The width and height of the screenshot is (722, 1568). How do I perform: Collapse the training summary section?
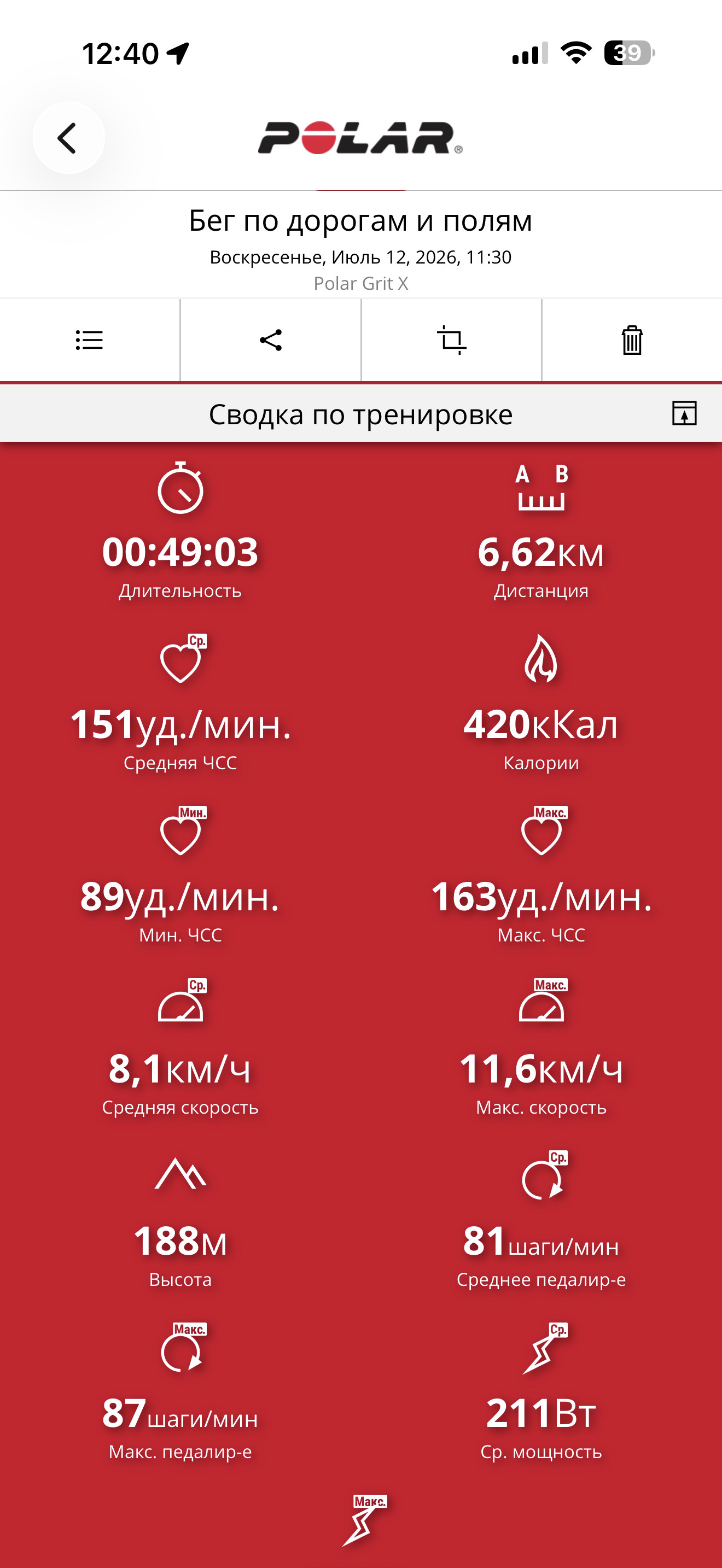pyautogui.click(x=684, y=413)
